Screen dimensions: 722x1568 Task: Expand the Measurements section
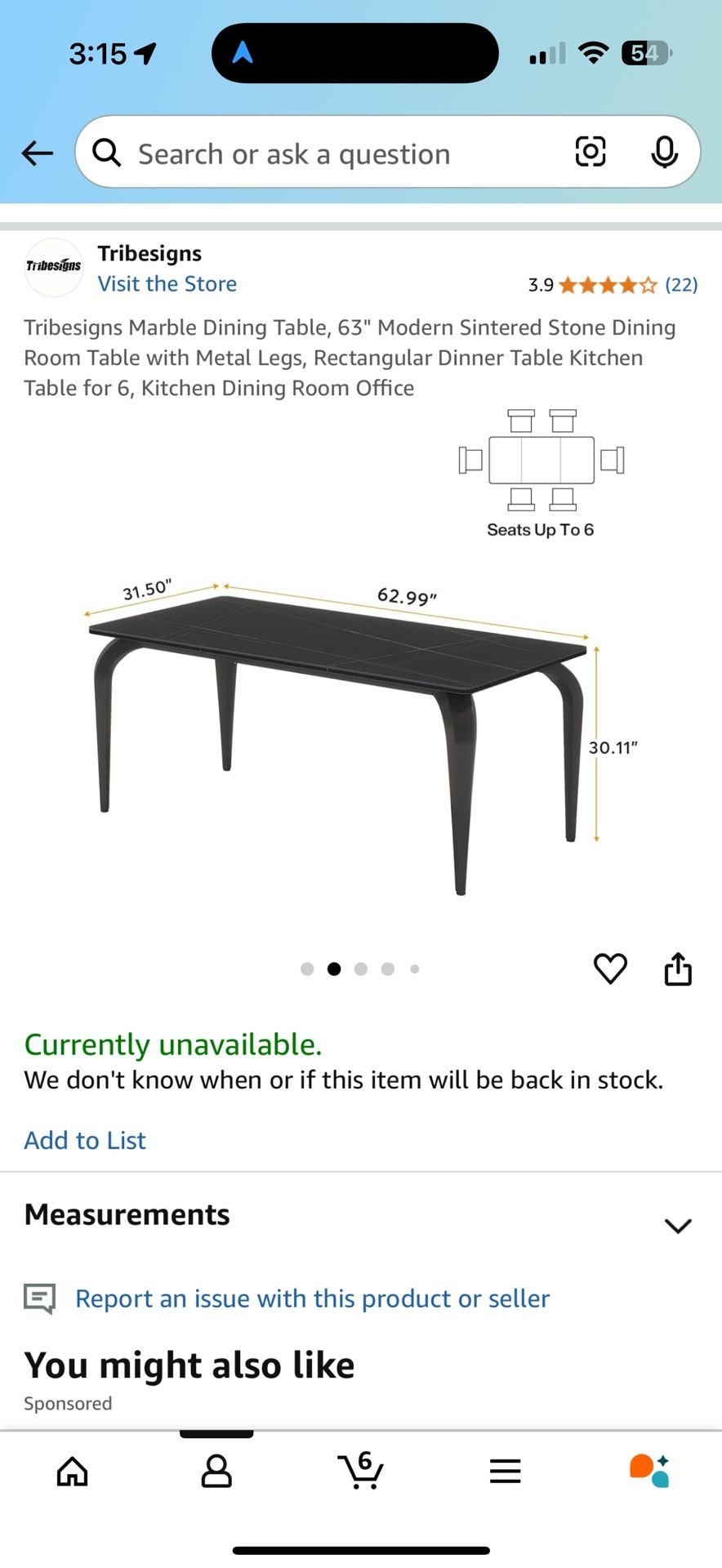[677, 1225]
